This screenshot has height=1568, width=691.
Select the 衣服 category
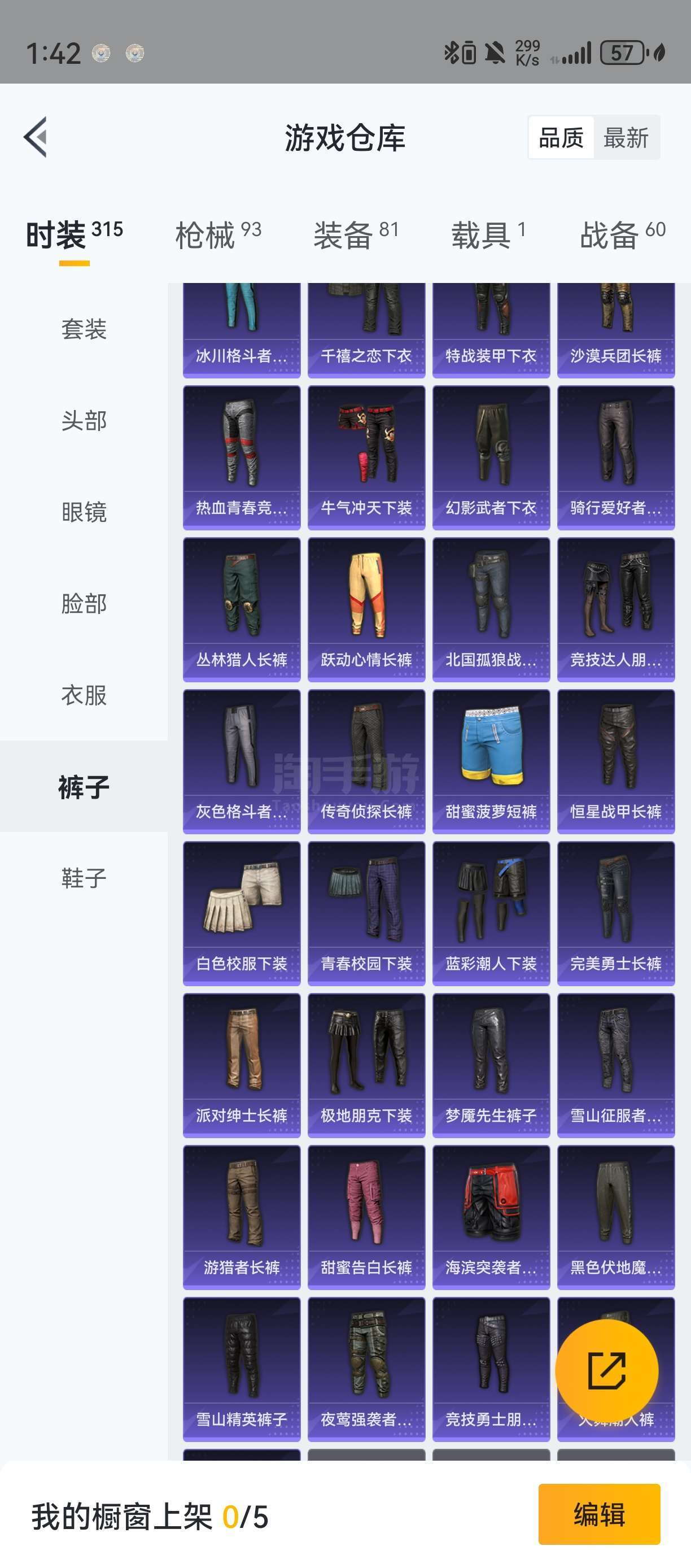(x=84, y=695)
